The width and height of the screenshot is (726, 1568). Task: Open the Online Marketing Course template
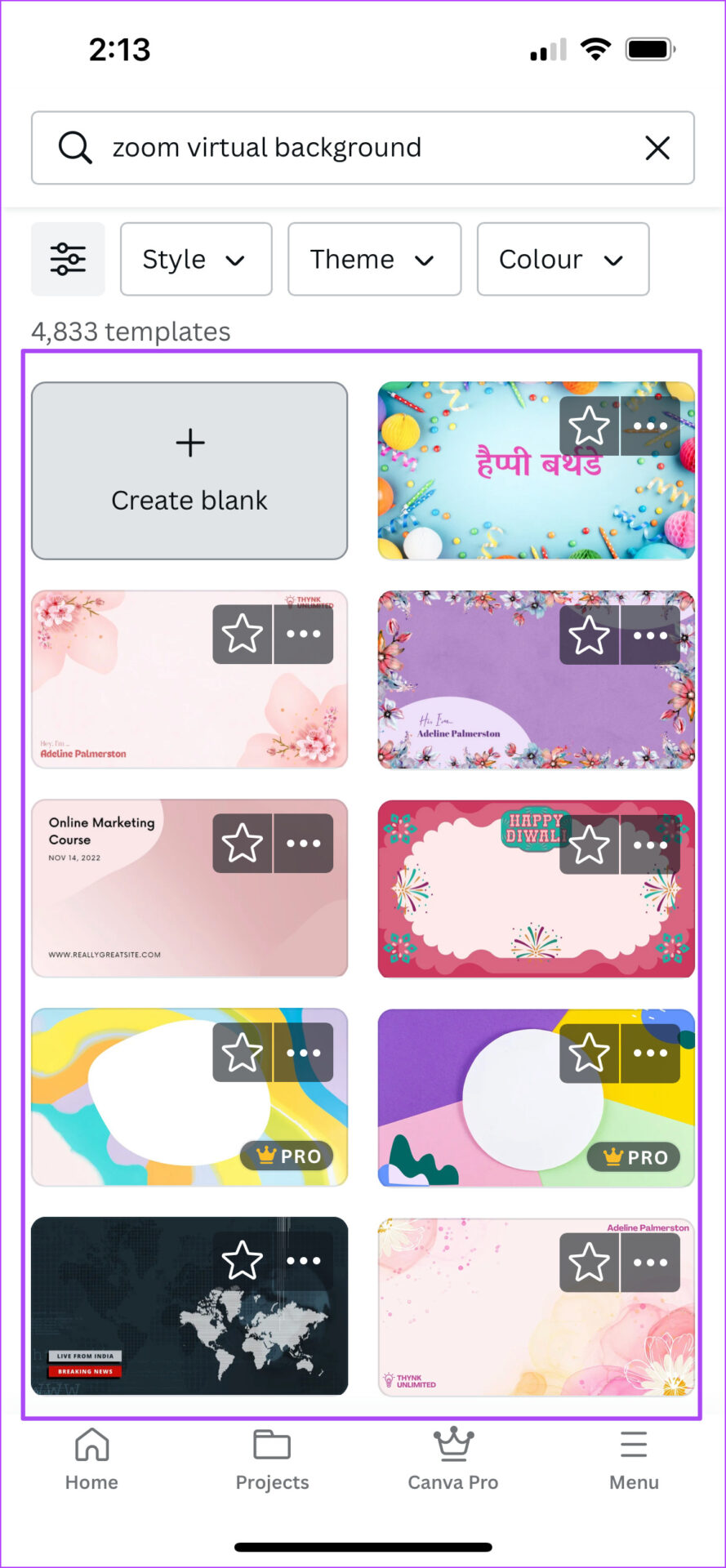pos(122,906)
